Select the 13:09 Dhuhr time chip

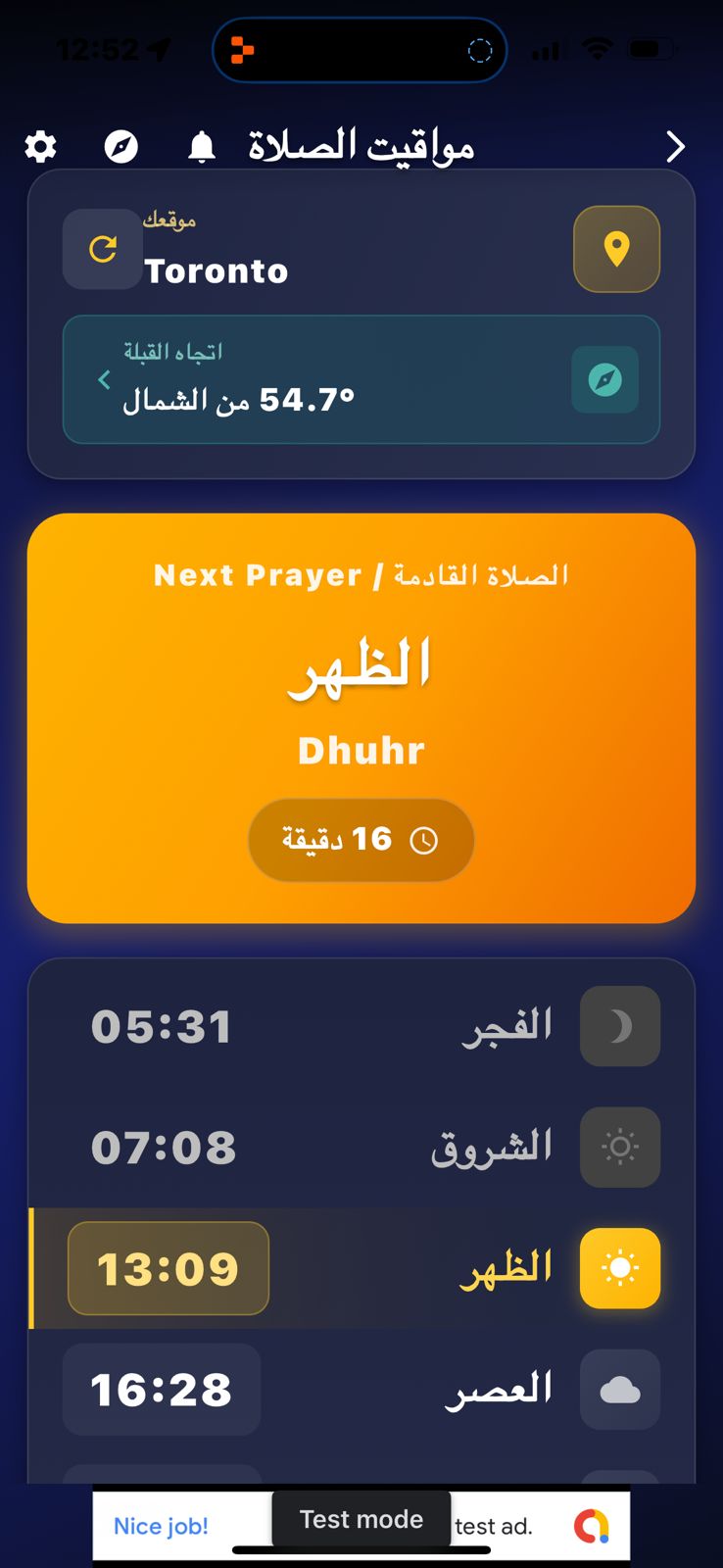pos(168,1268)
